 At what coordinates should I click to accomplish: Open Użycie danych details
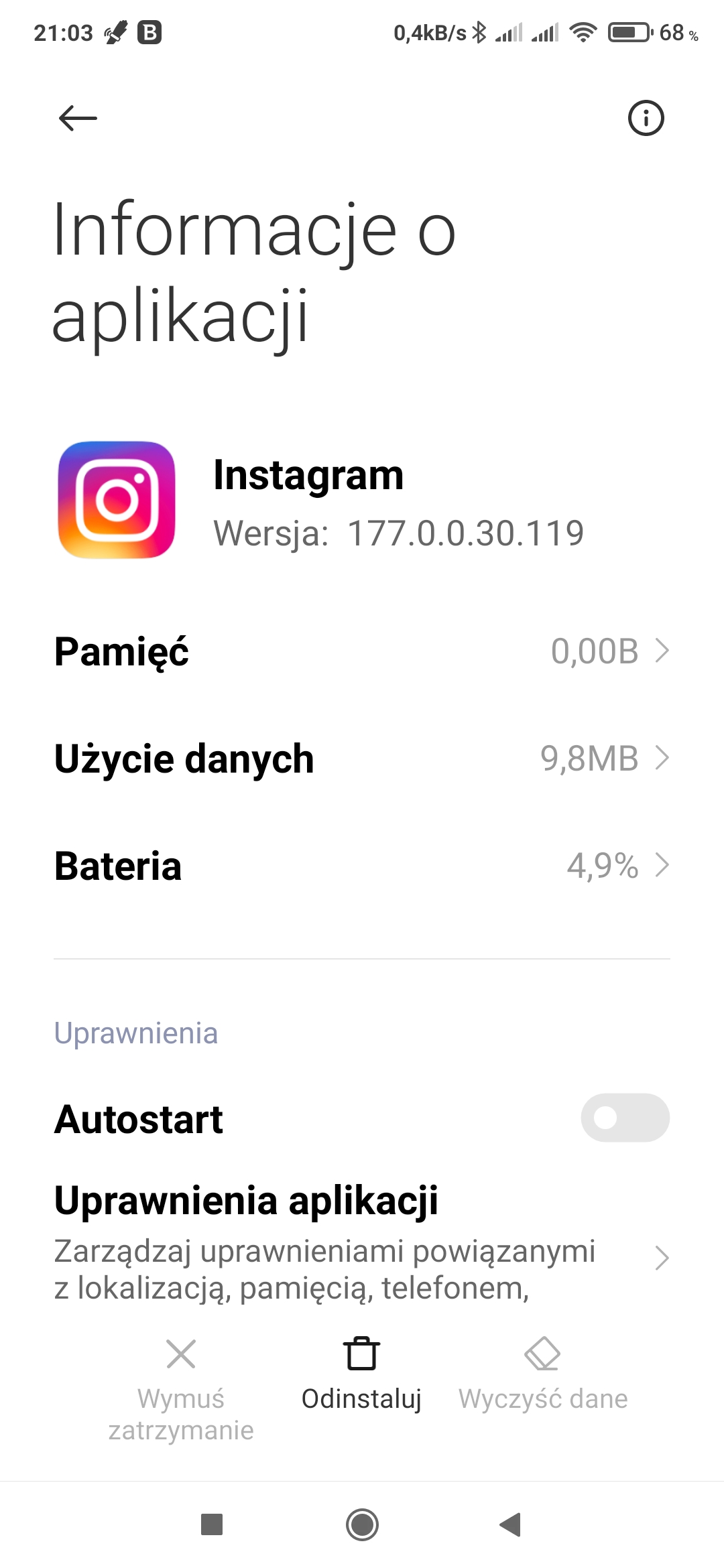362,759
